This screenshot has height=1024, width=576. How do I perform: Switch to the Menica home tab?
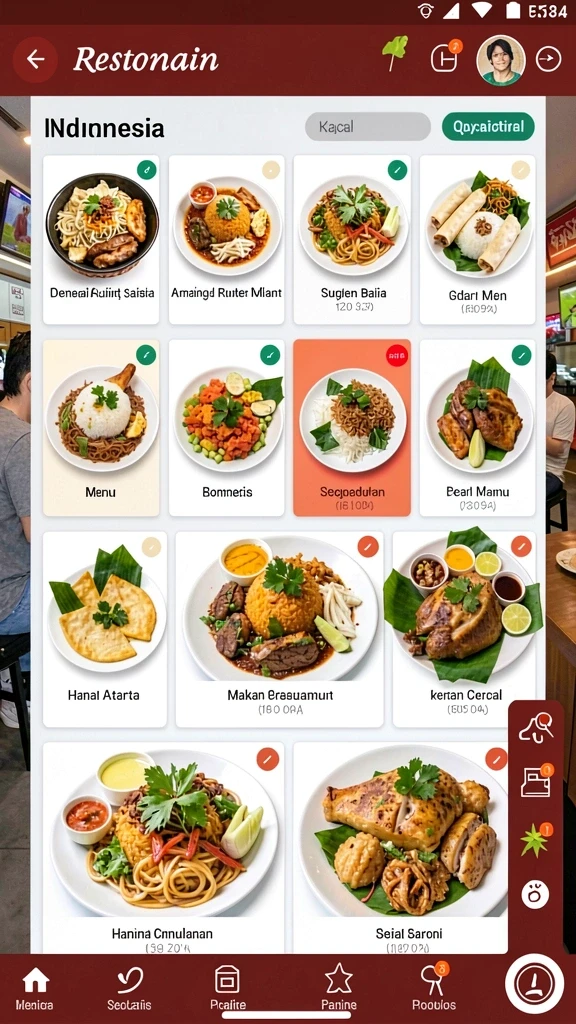click(35, 989)
